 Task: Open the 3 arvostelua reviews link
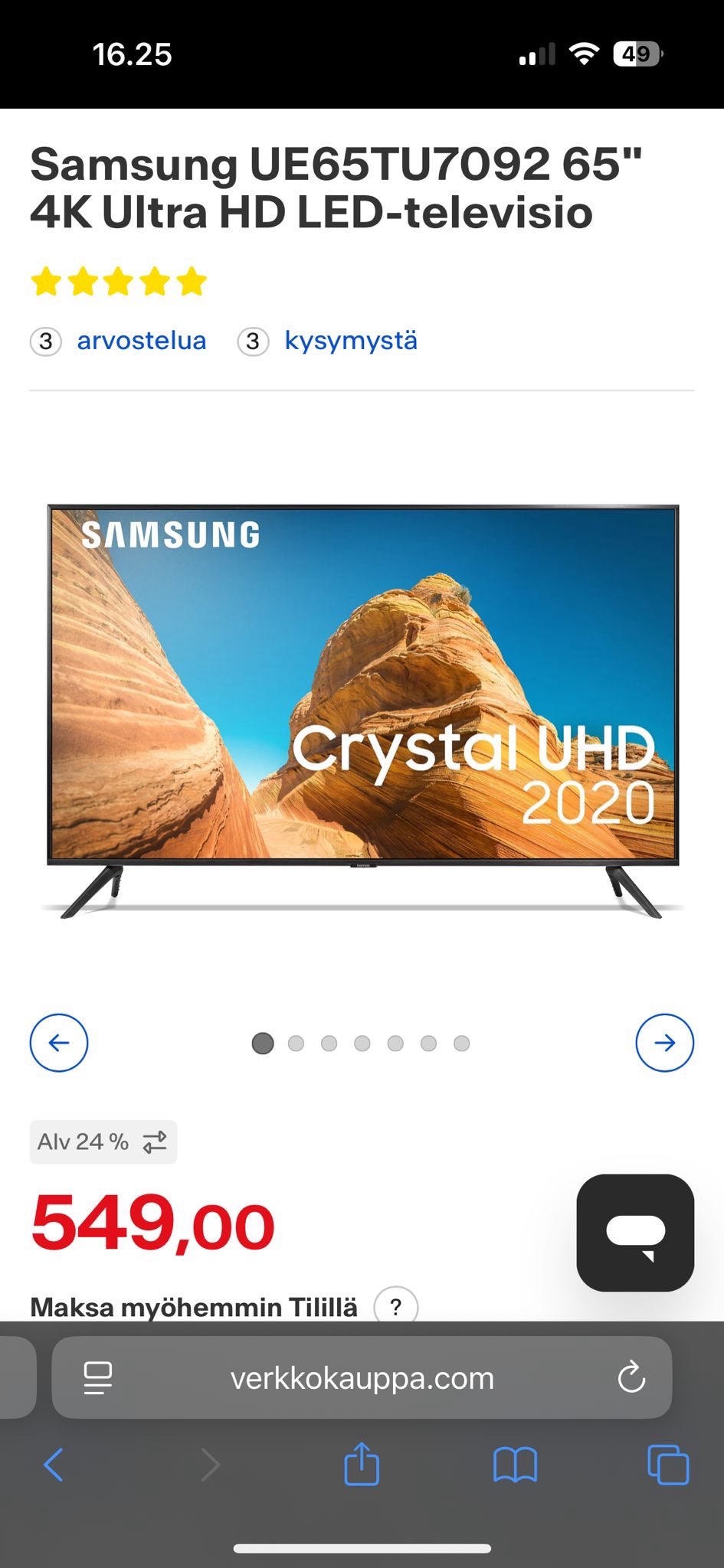(141, 341)
